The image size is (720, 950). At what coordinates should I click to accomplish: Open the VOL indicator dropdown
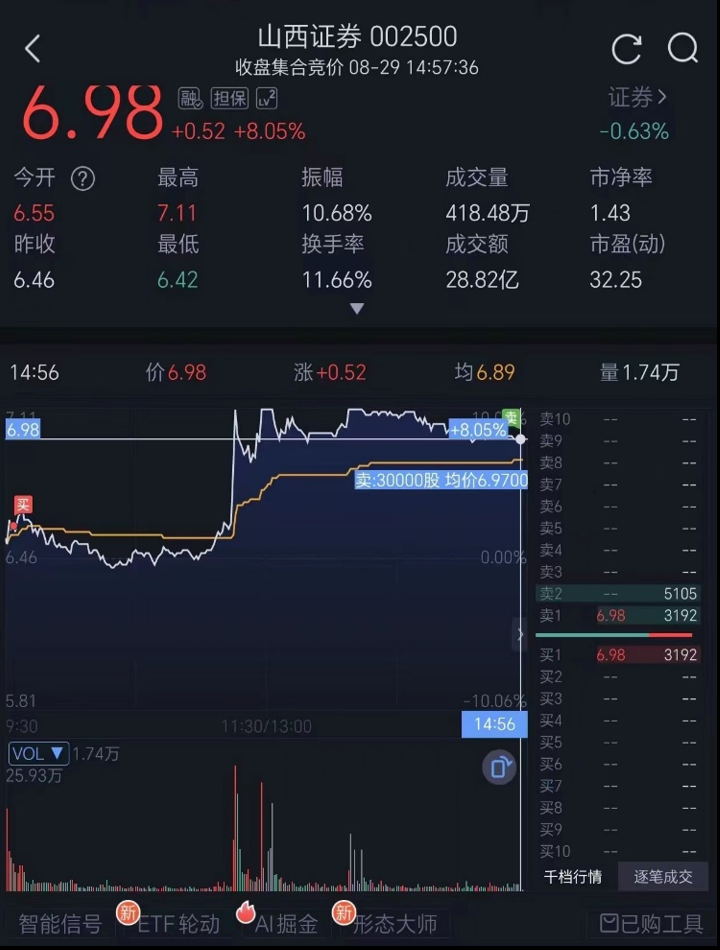click(x=38, y=753)
